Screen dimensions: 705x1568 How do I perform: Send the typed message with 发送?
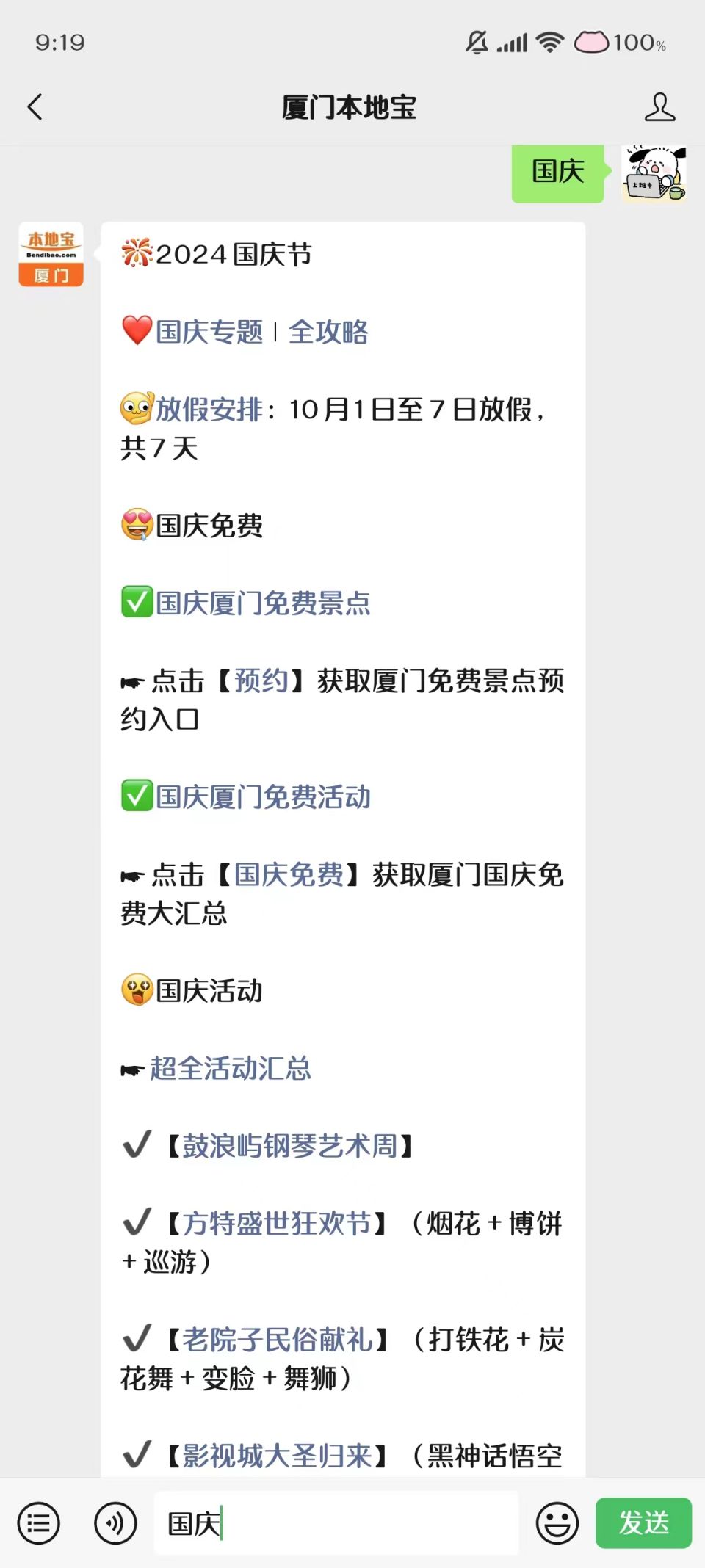[x=644, y=1523]
